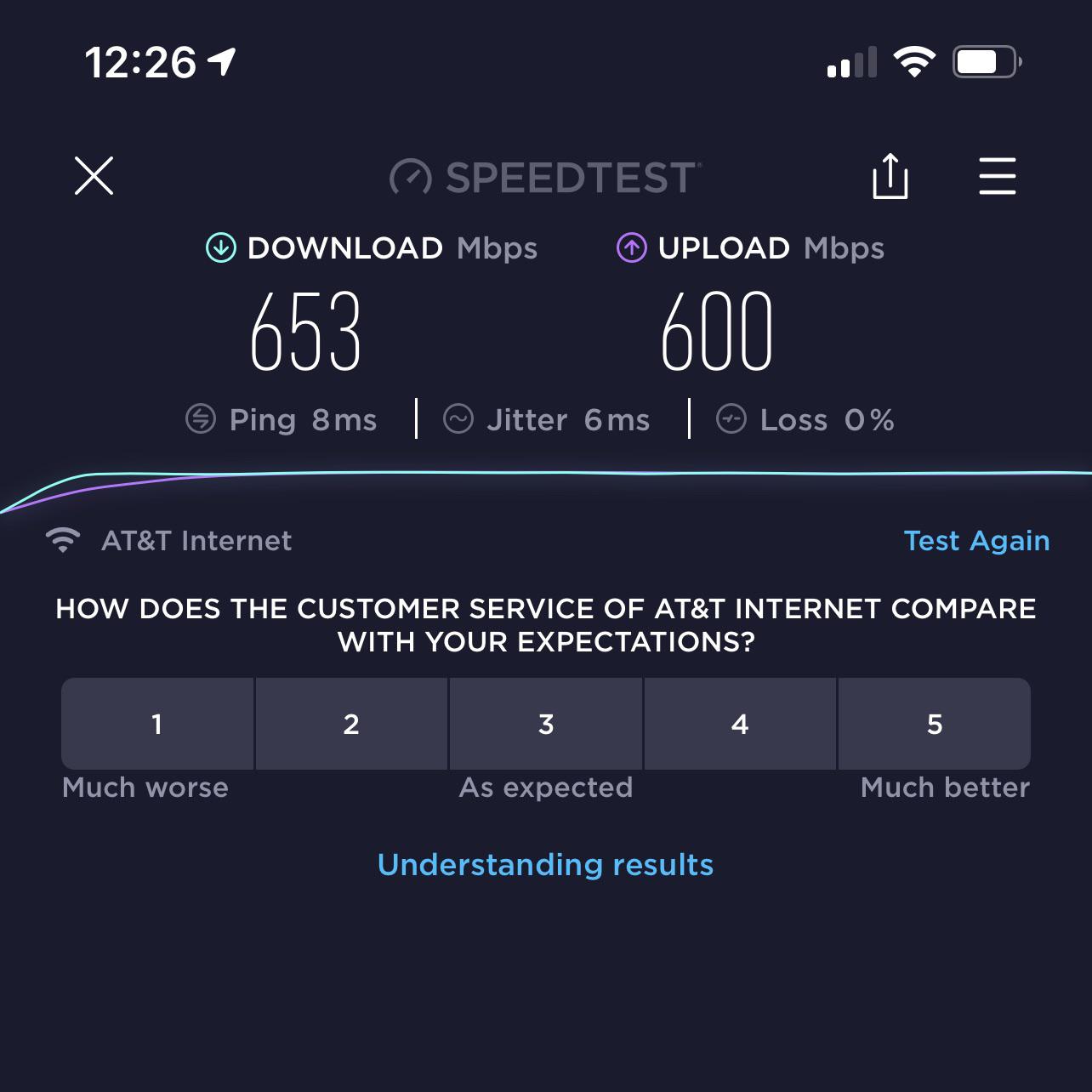The width and height of the screenshot is (1092, 1092).
Task: Open the hamburger menu
Action: click(x=997, y=176)
